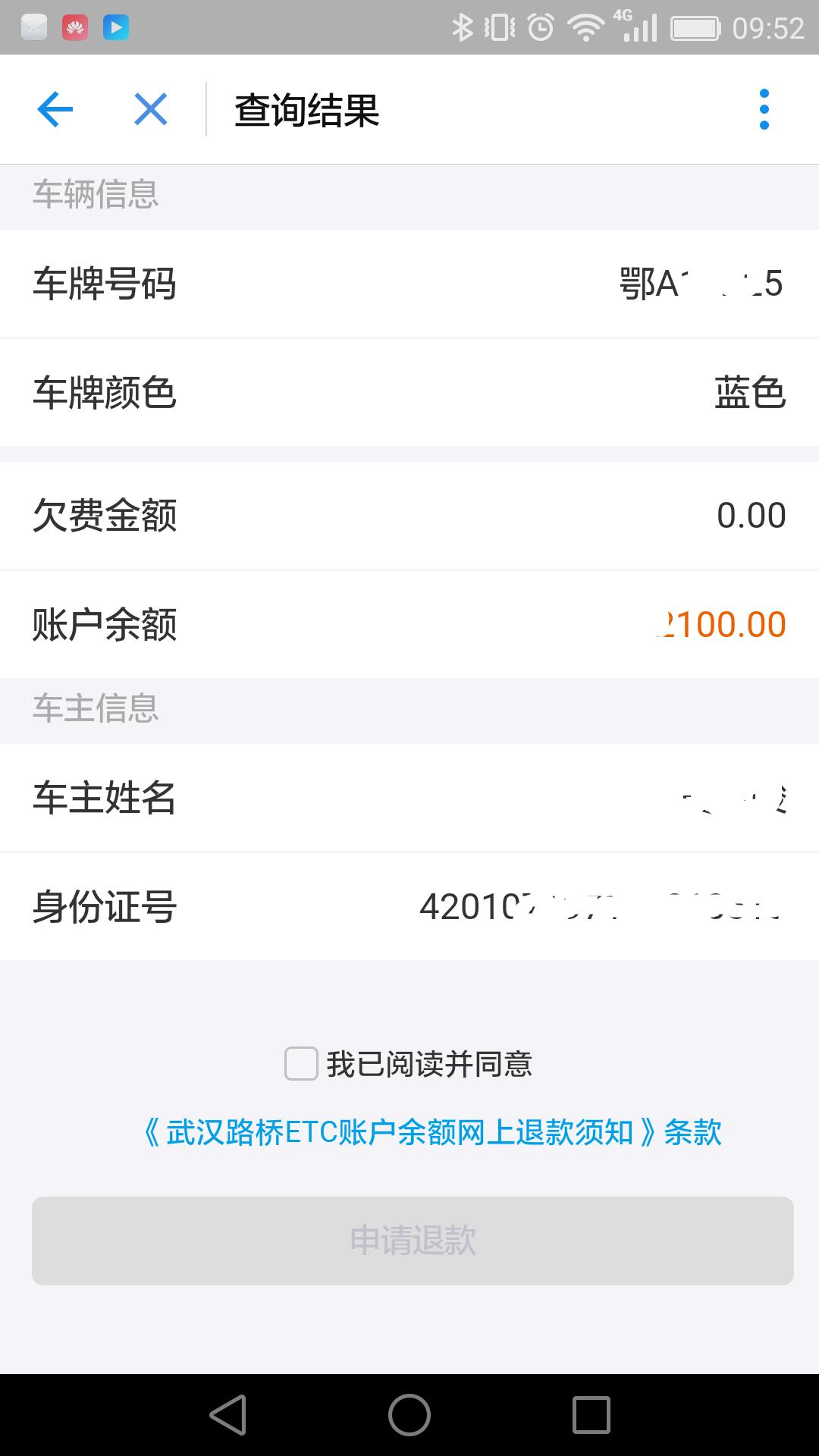Select the 欠费金额 amount owed row
Viewport: 819px width, 1456px height.
(x=409, y=514)
